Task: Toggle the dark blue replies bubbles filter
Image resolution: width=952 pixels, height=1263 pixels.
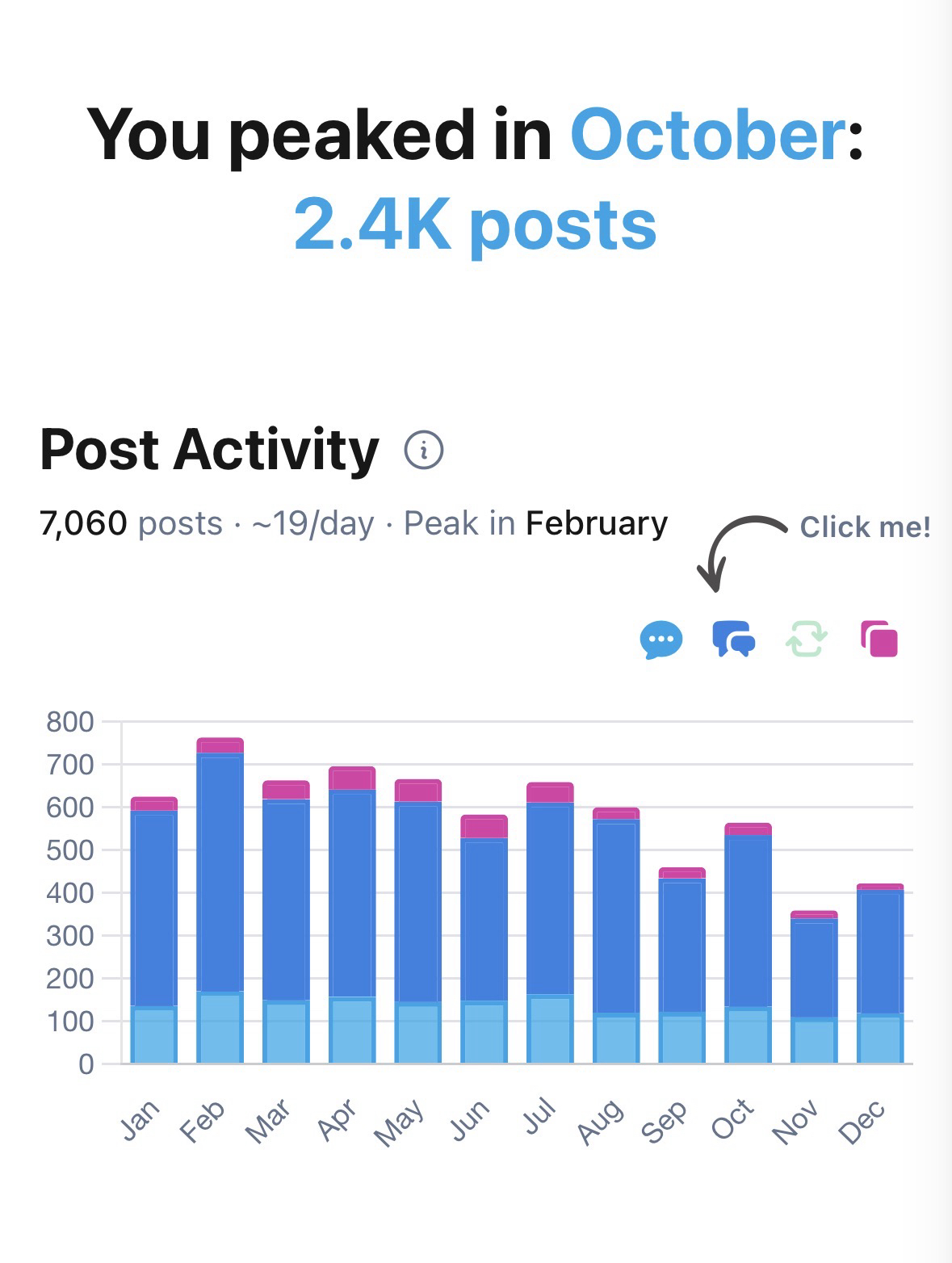Action: click(x=733, y=640)
